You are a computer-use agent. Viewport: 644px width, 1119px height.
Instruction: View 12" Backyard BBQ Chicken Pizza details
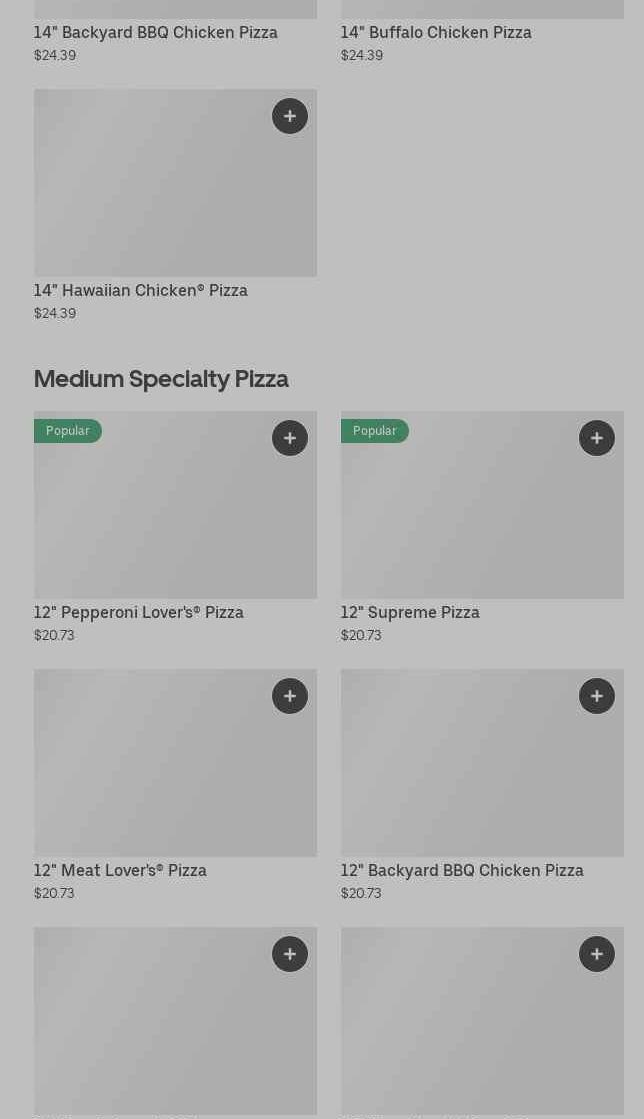pyautogui.click(x=462, y=870)
